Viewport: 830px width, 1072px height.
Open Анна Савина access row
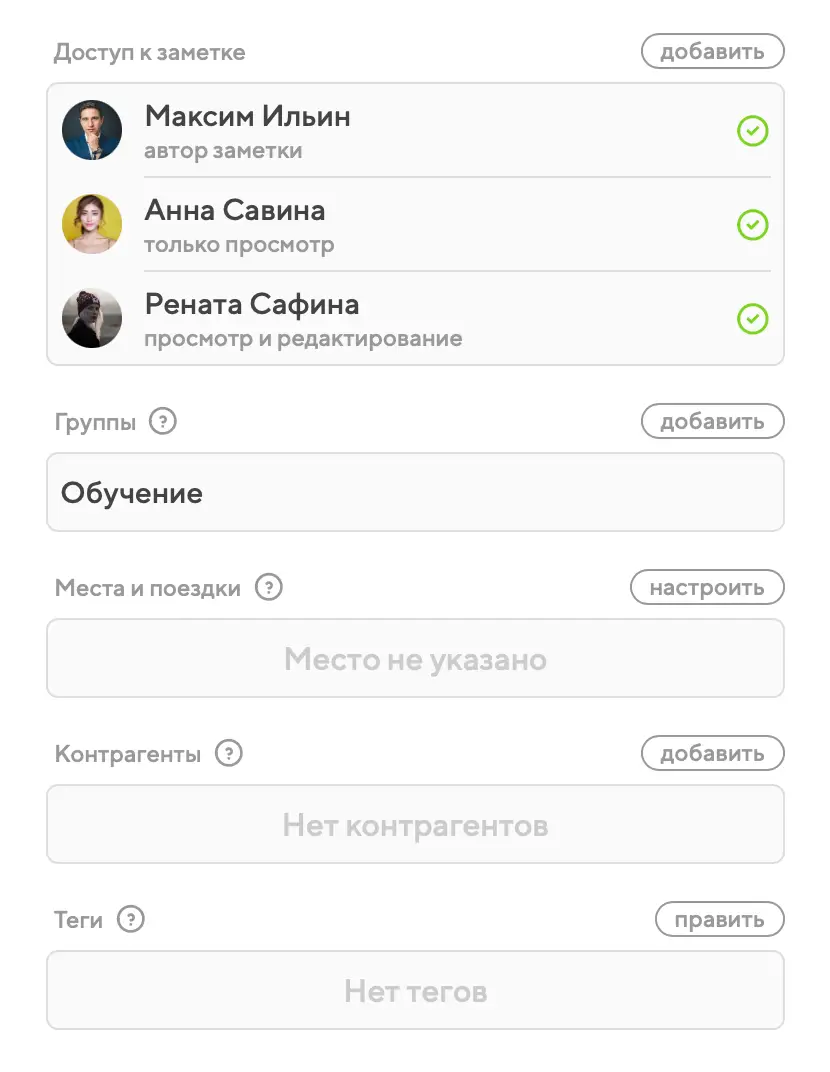400,224
